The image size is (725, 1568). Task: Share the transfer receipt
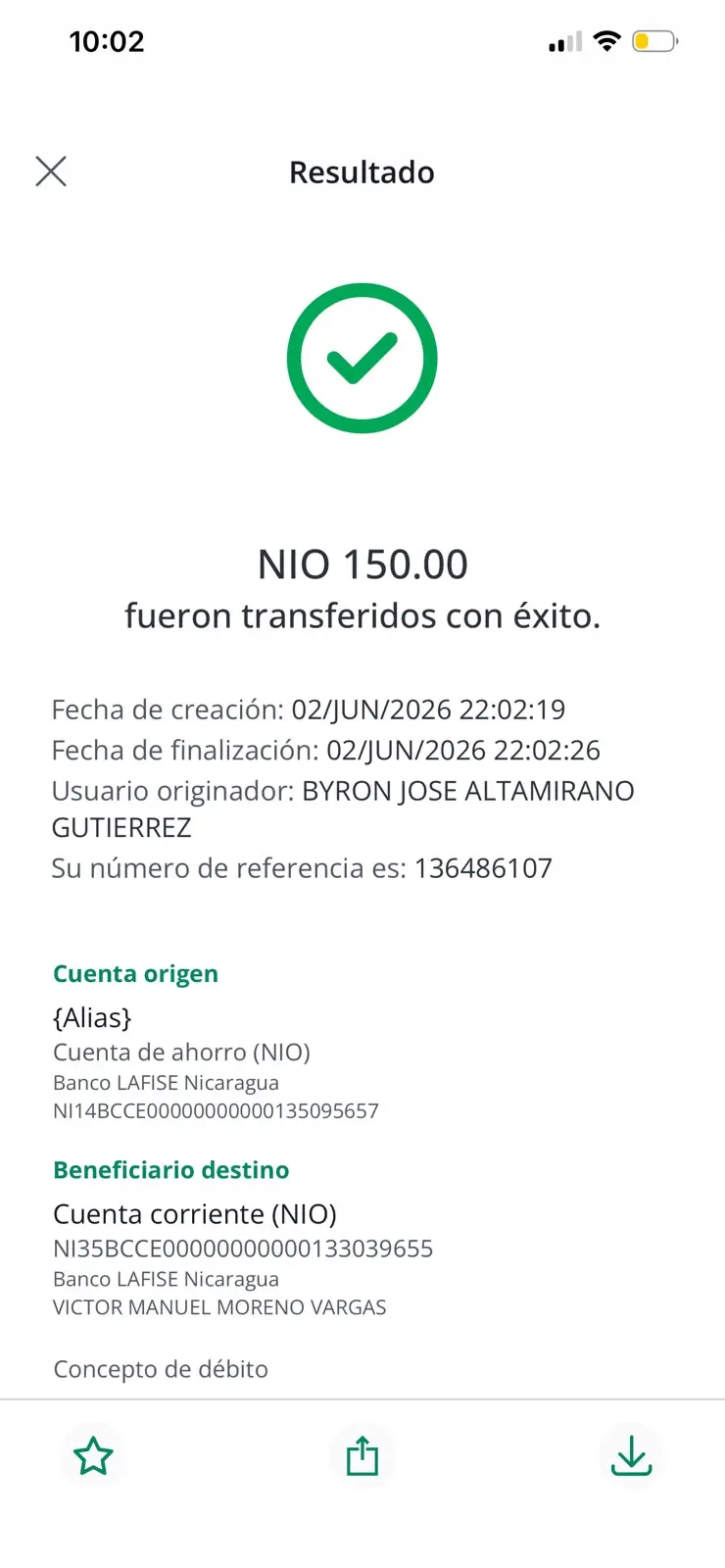[x=362, y=1455]
